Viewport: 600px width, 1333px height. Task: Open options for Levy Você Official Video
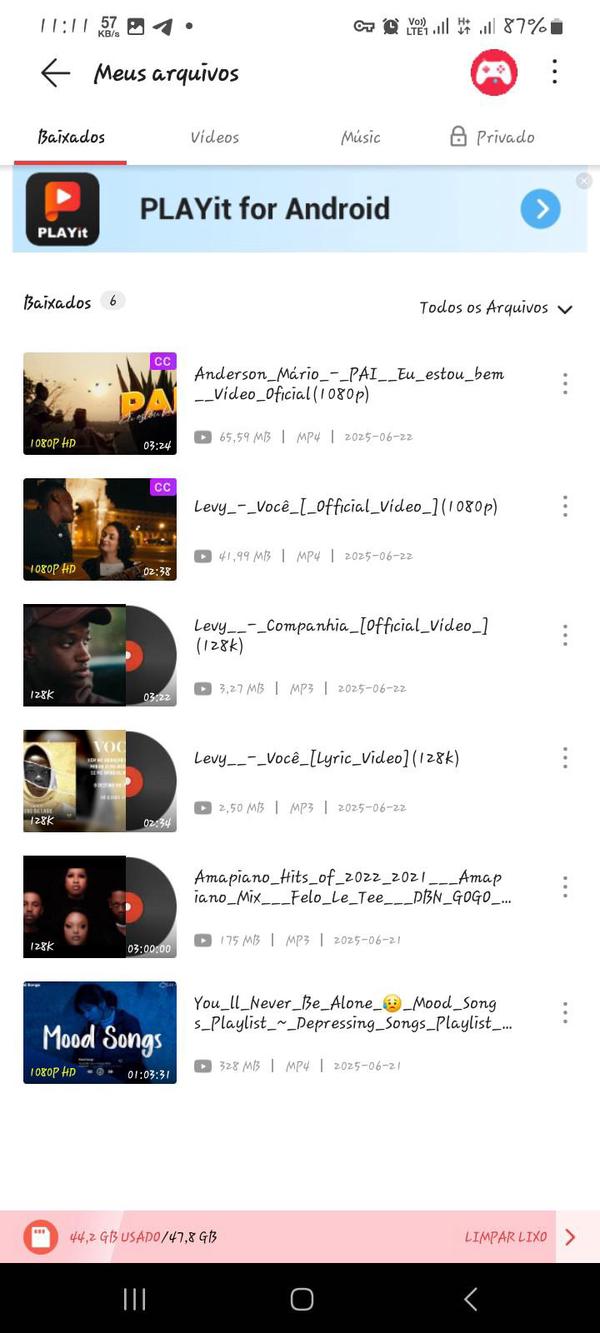(565, 506)
